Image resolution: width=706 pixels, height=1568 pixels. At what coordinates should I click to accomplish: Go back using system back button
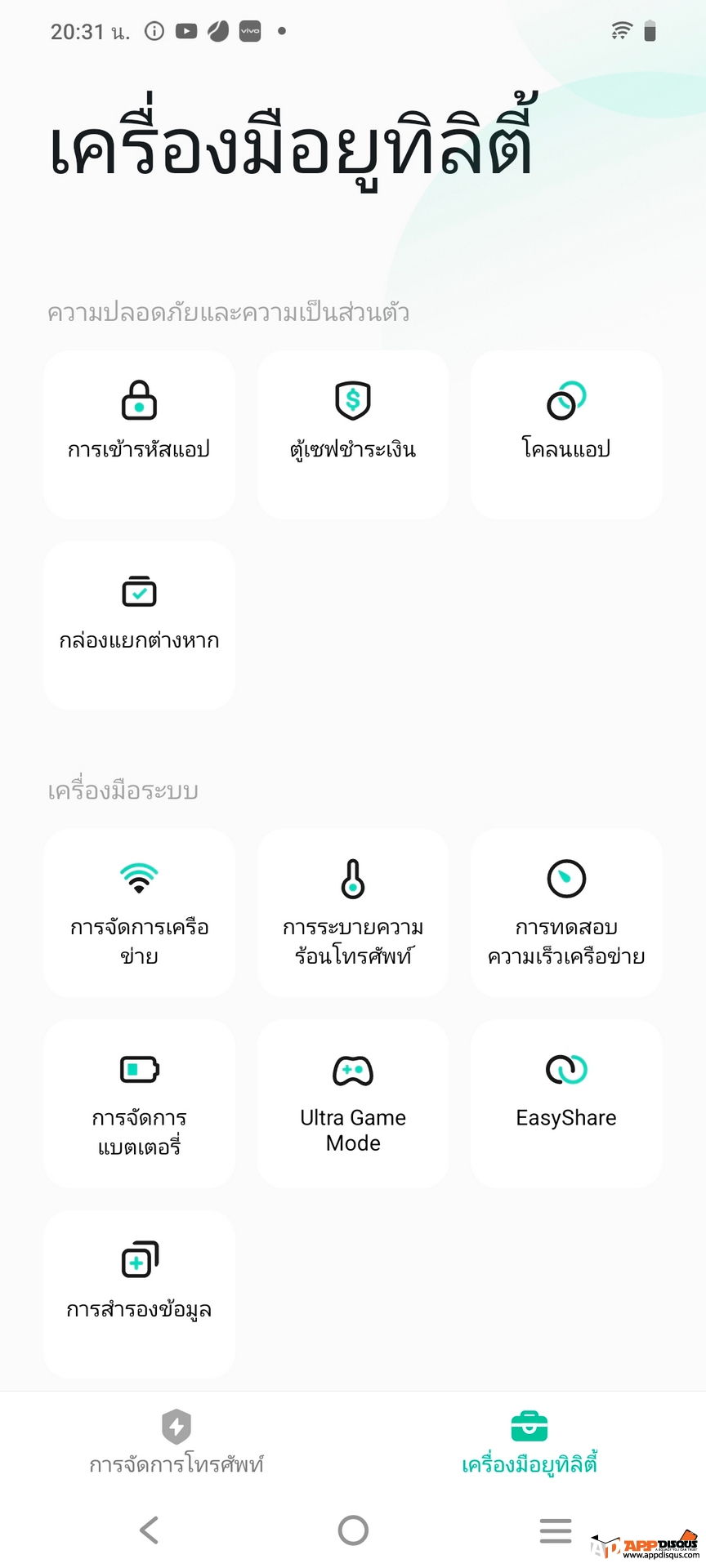point(149,1530)
